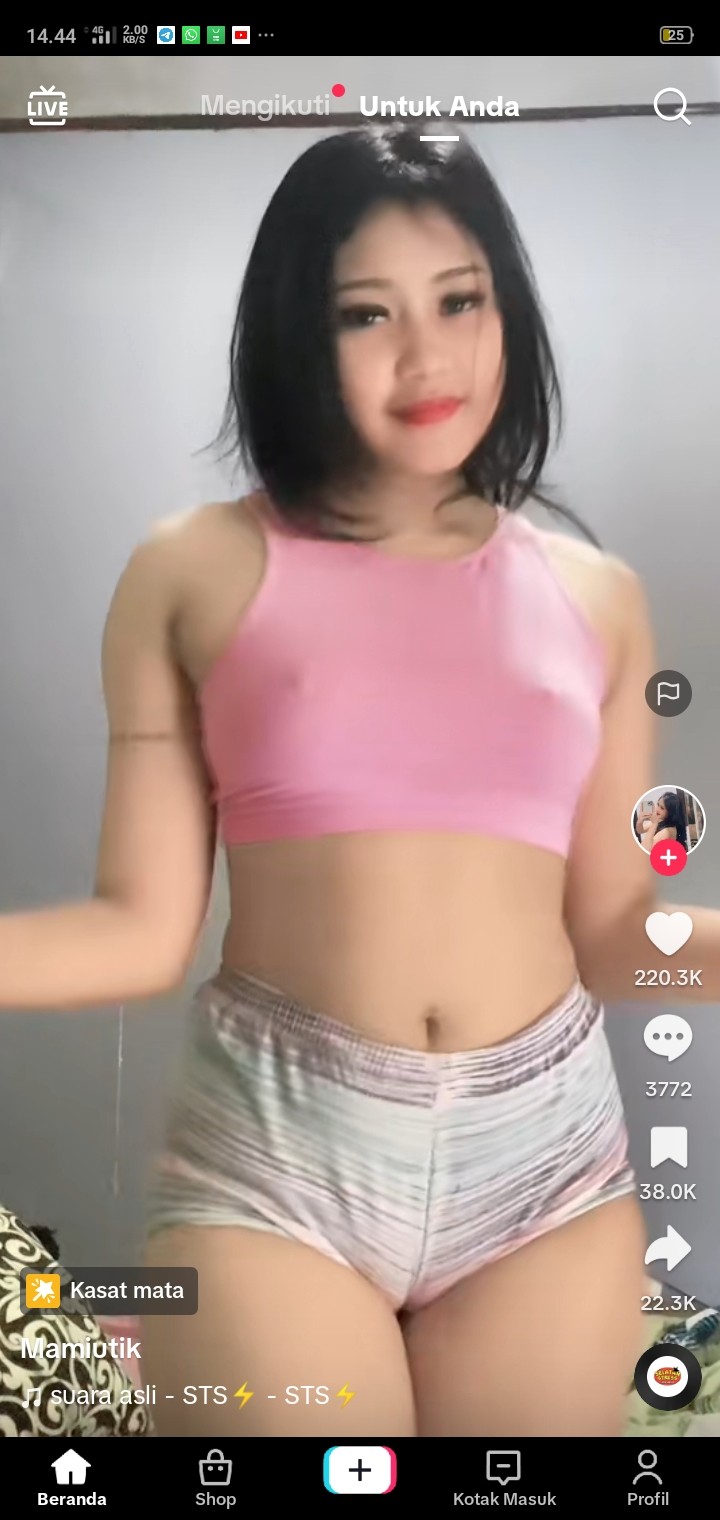This screenshot has height=1520, width=720.
Task: Open the suara asli sound link
Action: [192, 1395]
